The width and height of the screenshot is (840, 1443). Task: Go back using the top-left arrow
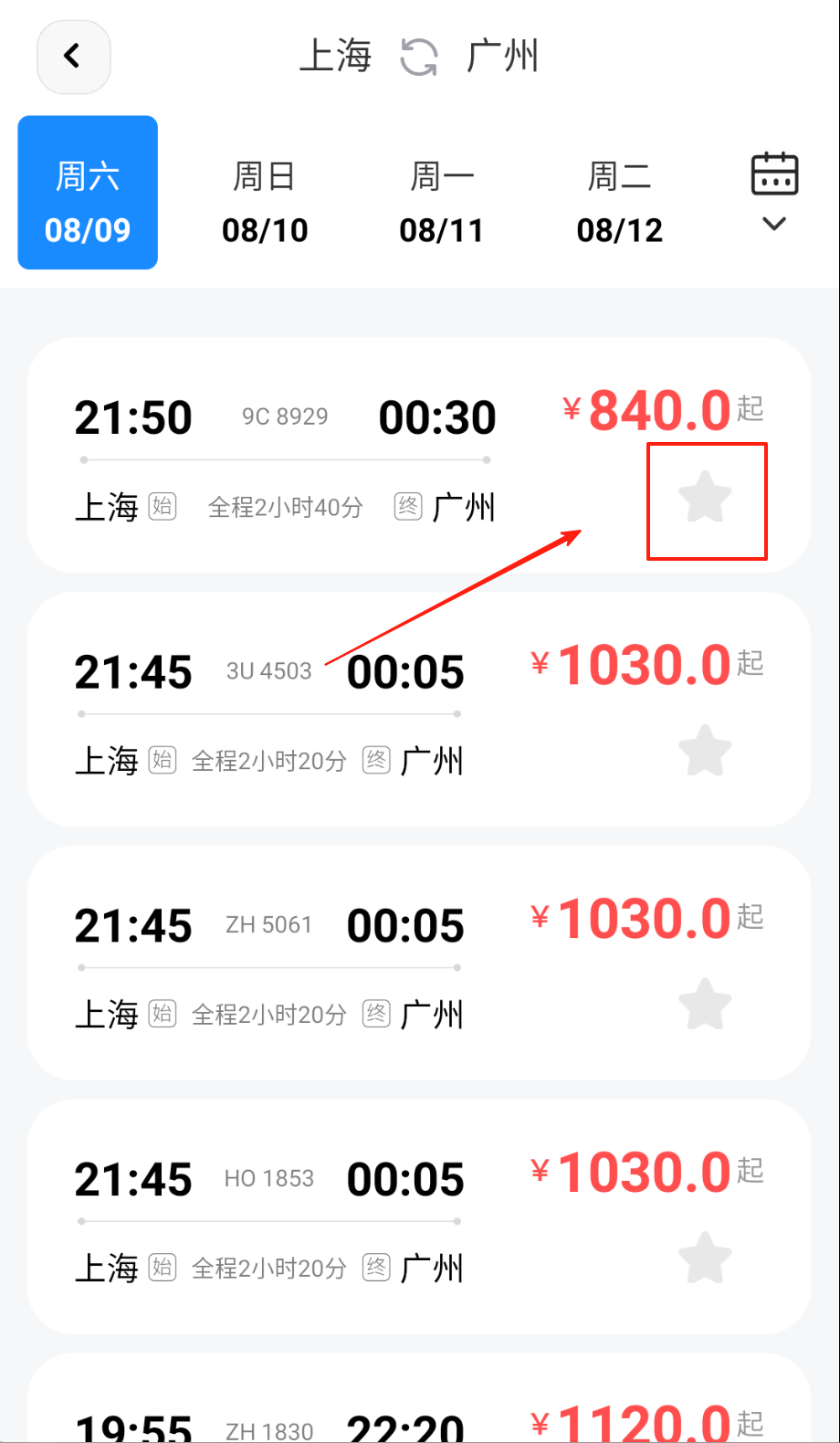click(x=73, y=57)
